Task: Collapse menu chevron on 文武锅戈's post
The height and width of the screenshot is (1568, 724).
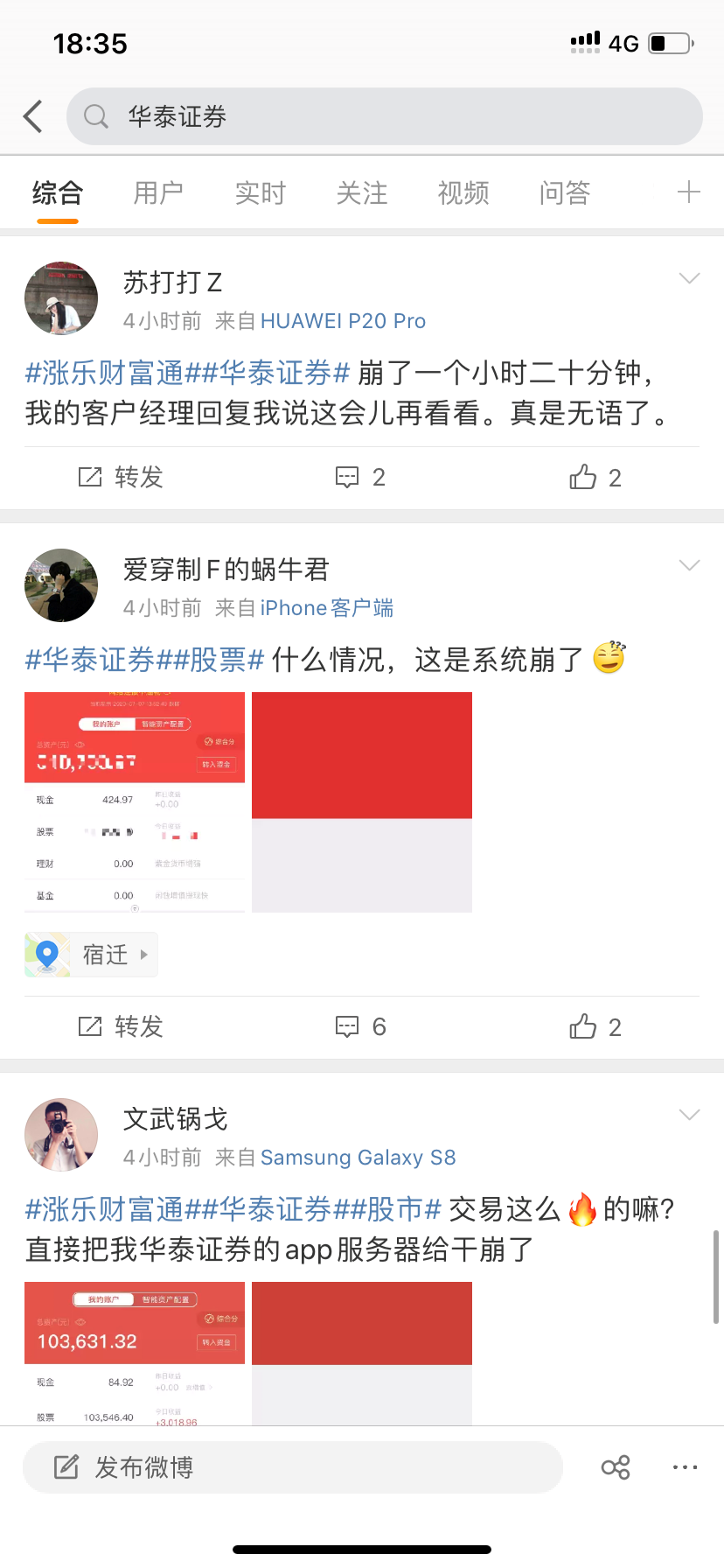Action: (690, 1113)
